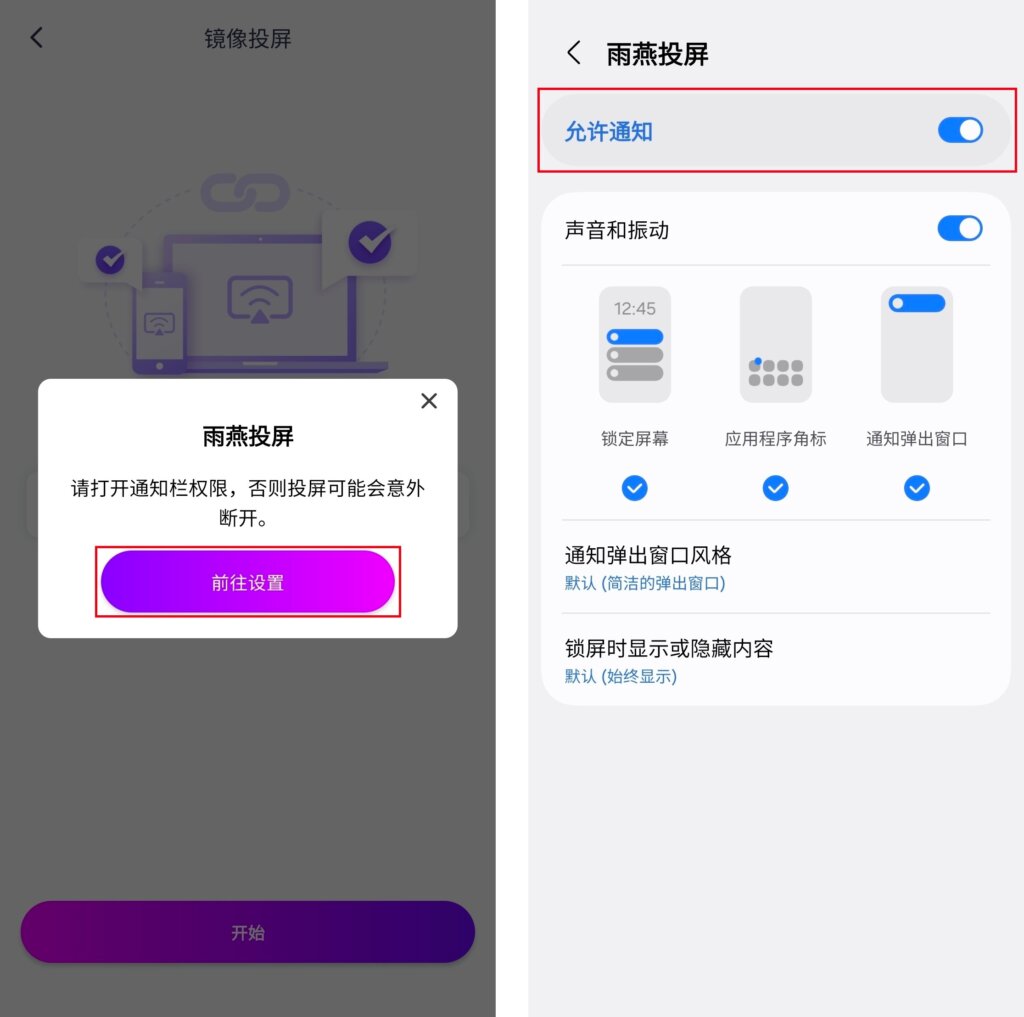This screenshot has height=1017, width=1024.
Task: Open 通知弹出窗口风格 settings
Action: [x=775, y=567]
